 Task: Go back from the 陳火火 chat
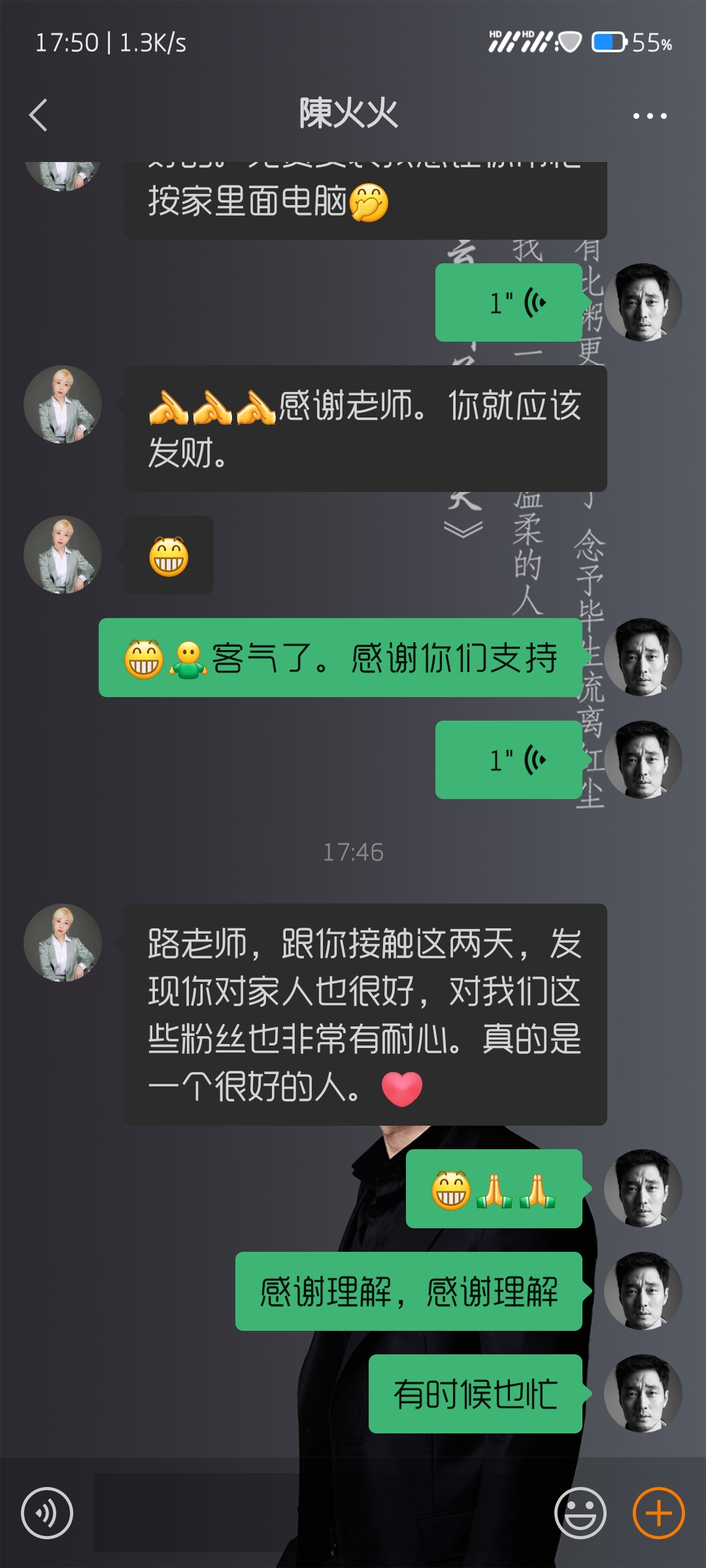[39, 116]
